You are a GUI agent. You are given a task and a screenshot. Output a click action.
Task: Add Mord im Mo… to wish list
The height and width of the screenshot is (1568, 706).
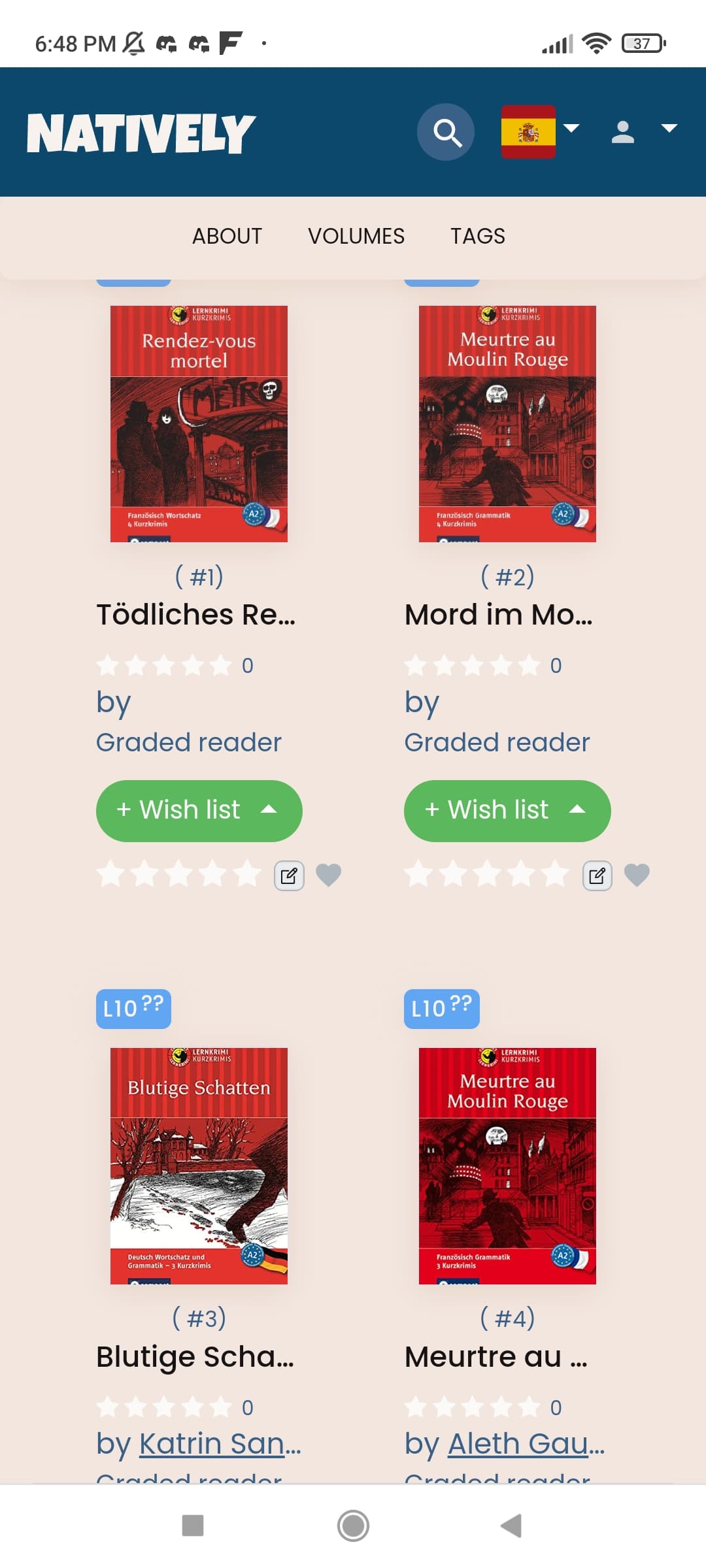click(x=507, y=811)
